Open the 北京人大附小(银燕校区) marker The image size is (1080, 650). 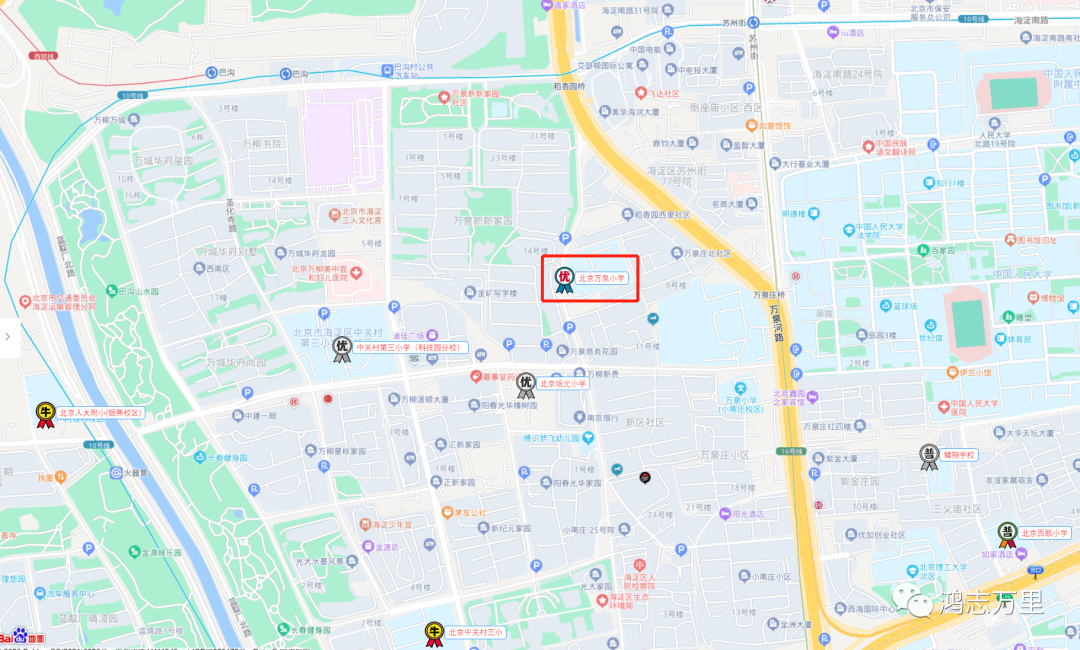pos(45,413)
